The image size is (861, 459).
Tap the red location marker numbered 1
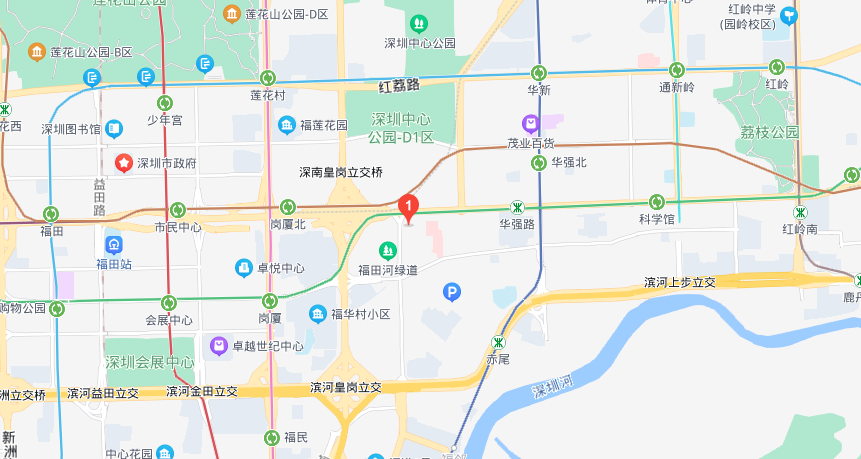pos(409,206)
